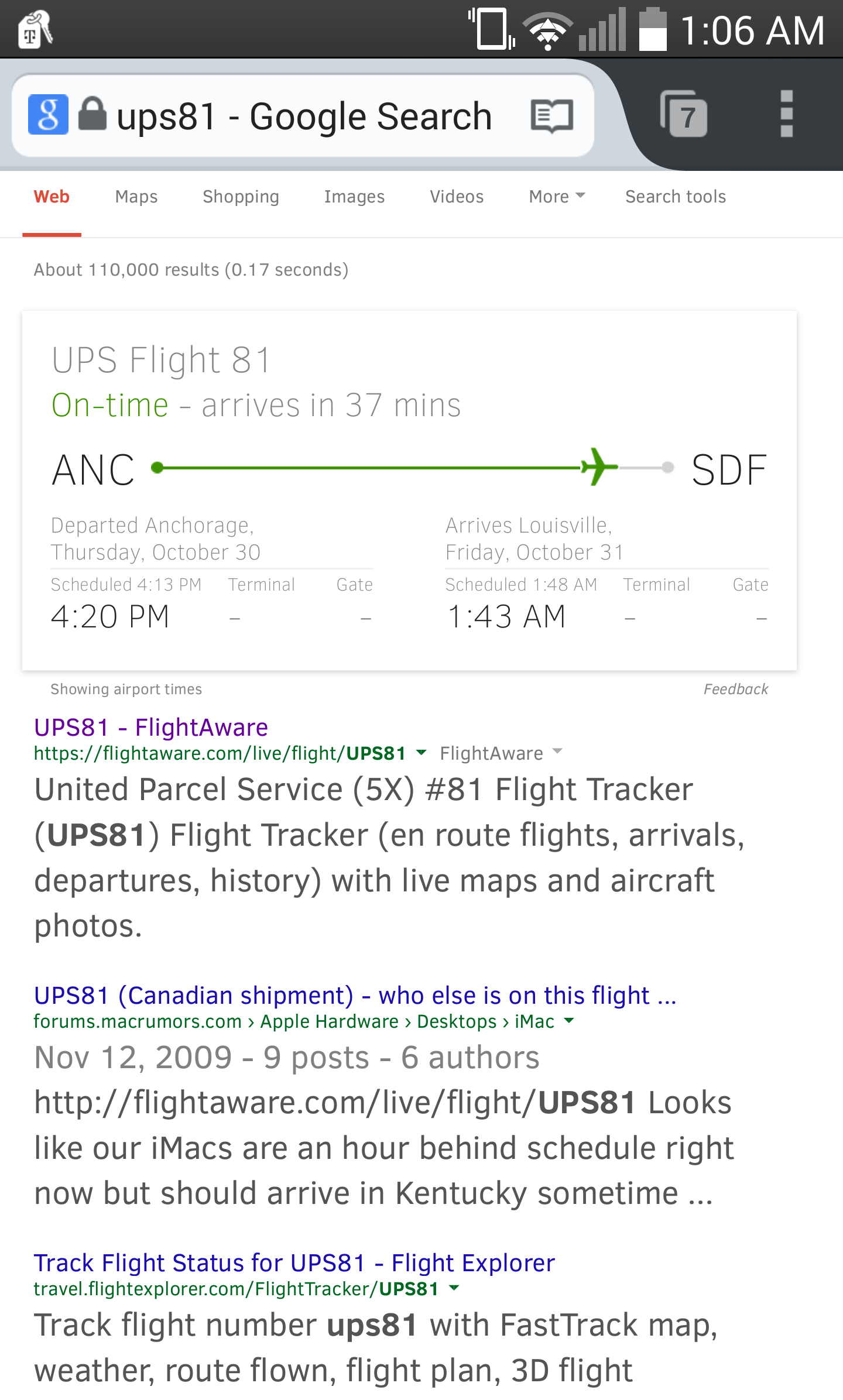Expand the arrow next to the macrumors breadcrumb

click(x=568, y=1021)
